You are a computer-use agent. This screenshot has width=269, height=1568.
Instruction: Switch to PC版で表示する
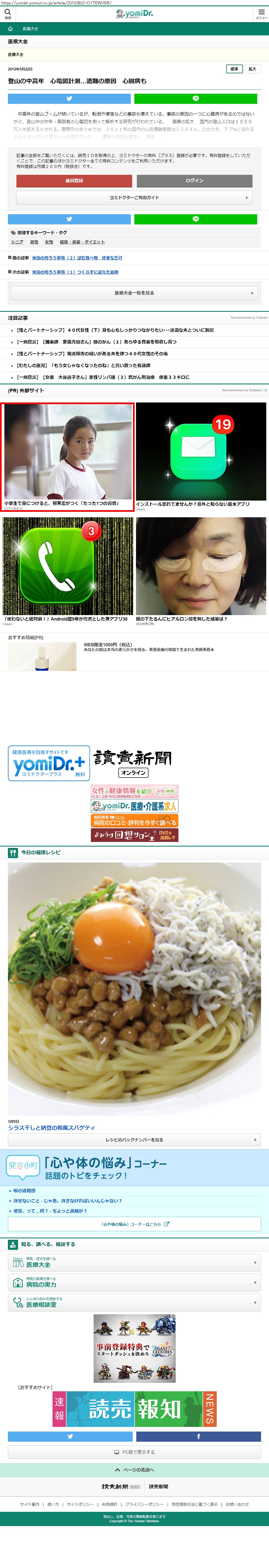[135, 1452]
